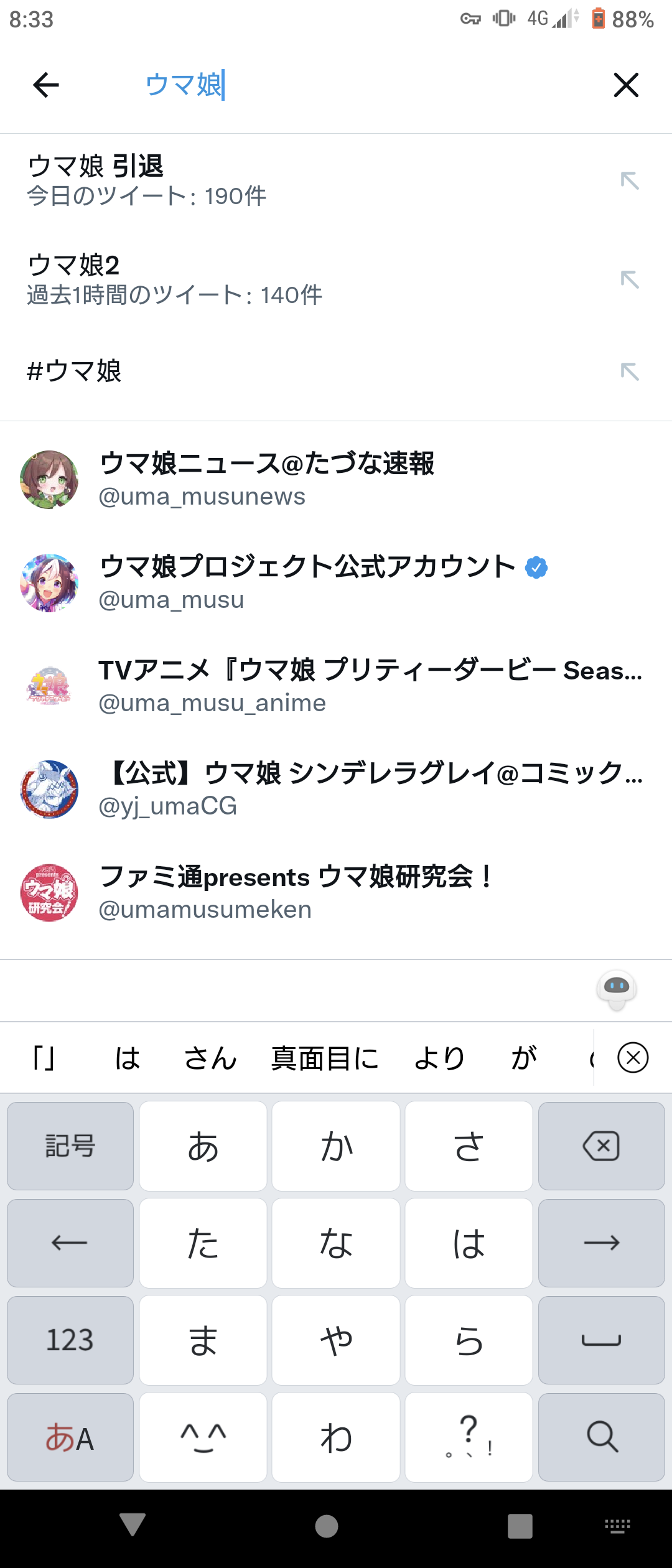672x1568 pixels.
Task: Clear the search text with X
Action: (x=626, y=85)
